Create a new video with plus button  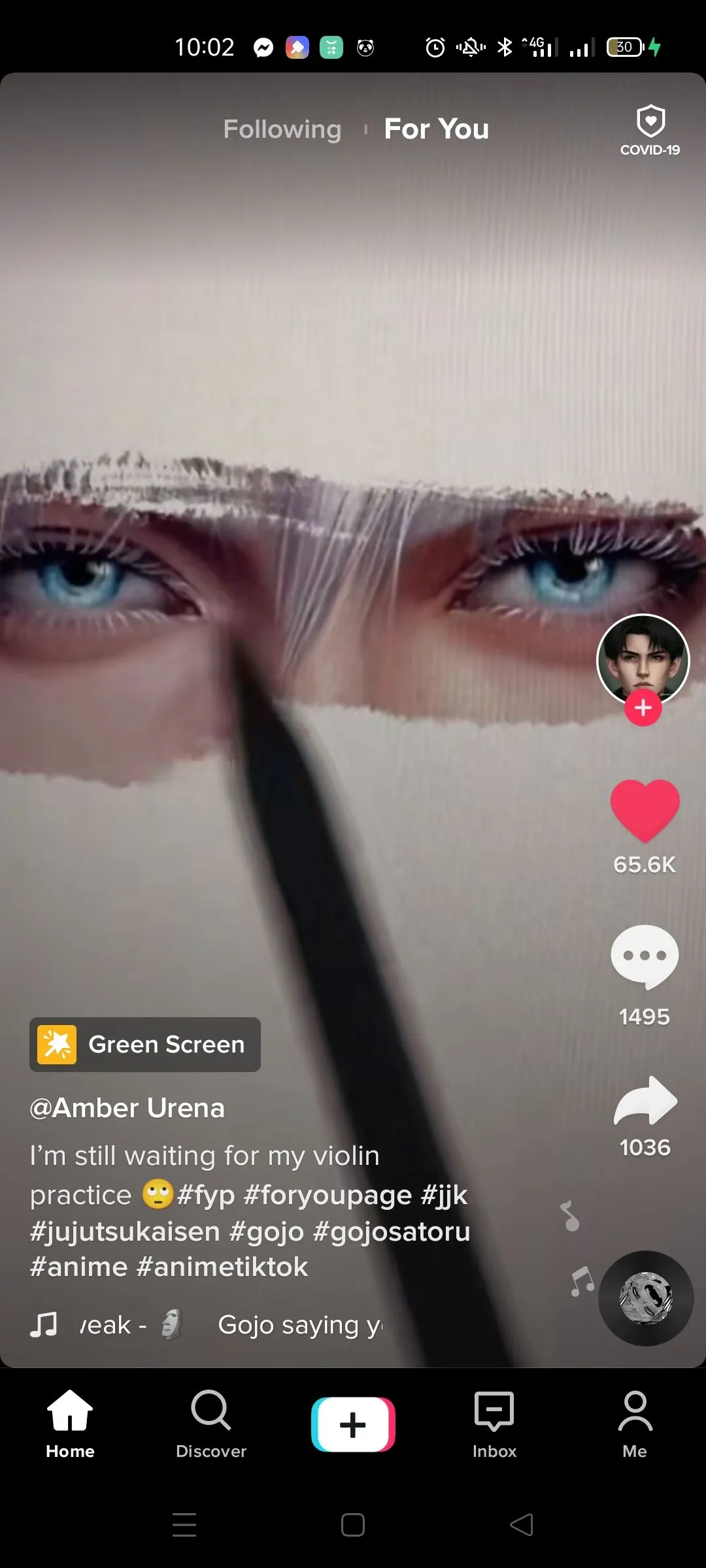(x=353, y=1424)
